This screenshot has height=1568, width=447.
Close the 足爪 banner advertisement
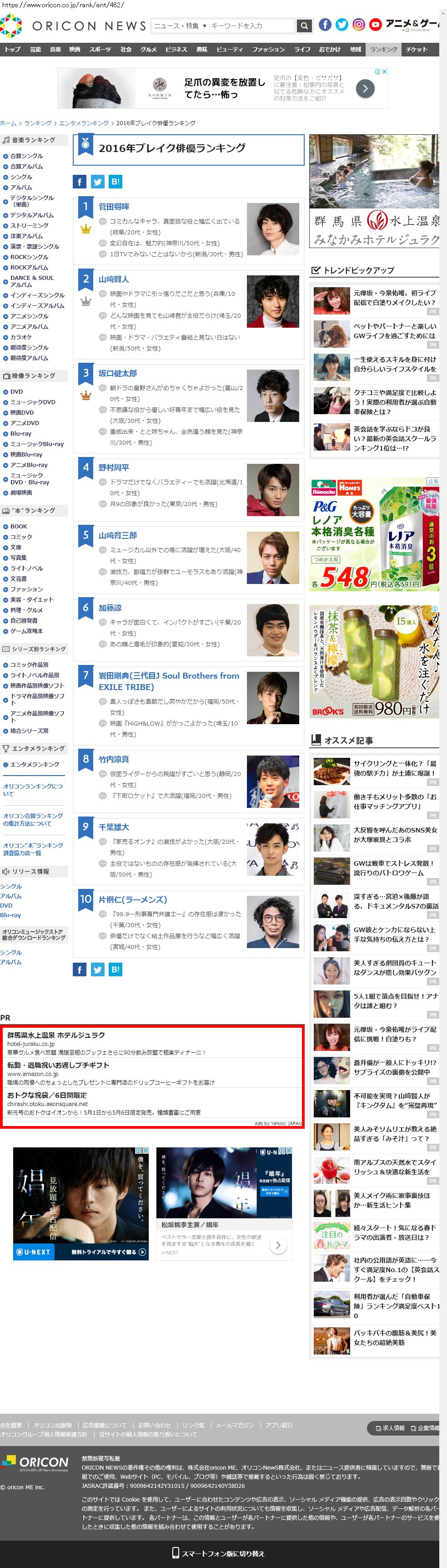(384, 72)
